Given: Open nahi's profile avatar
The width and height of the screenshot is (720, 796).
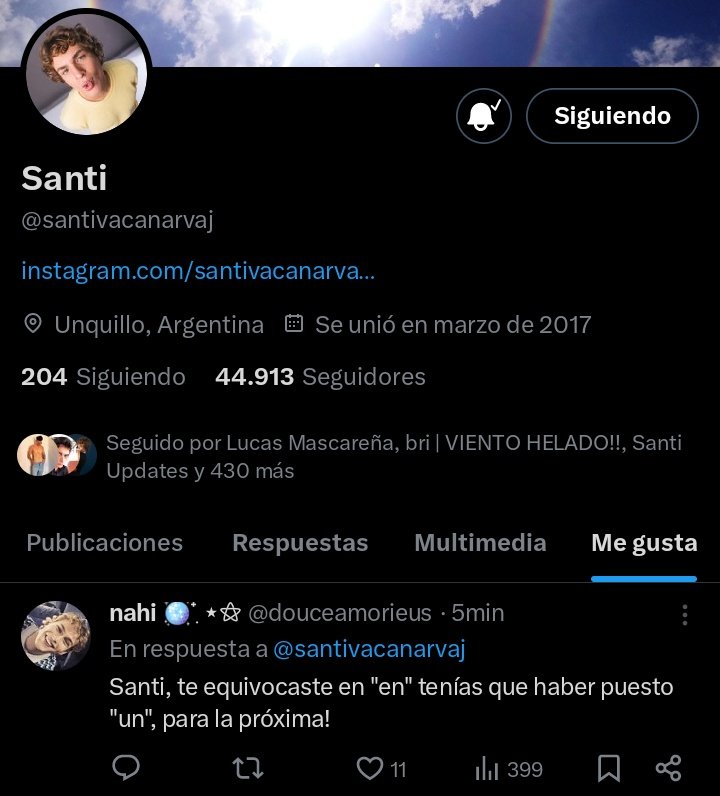Looking at the screenshot, I should pos(56,636).
